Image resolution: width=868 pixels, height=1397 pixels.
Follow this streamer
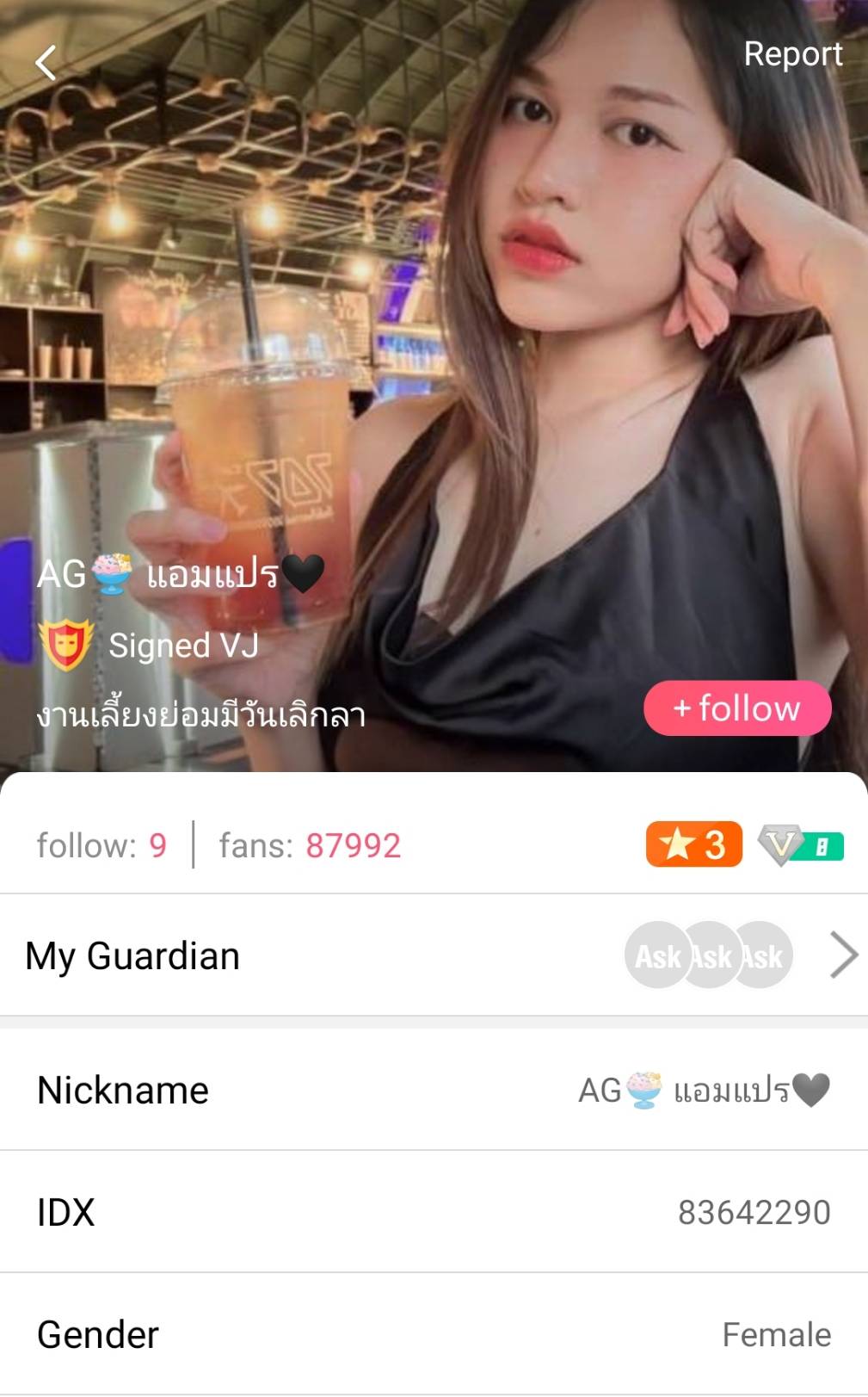[x=737, y=708]
